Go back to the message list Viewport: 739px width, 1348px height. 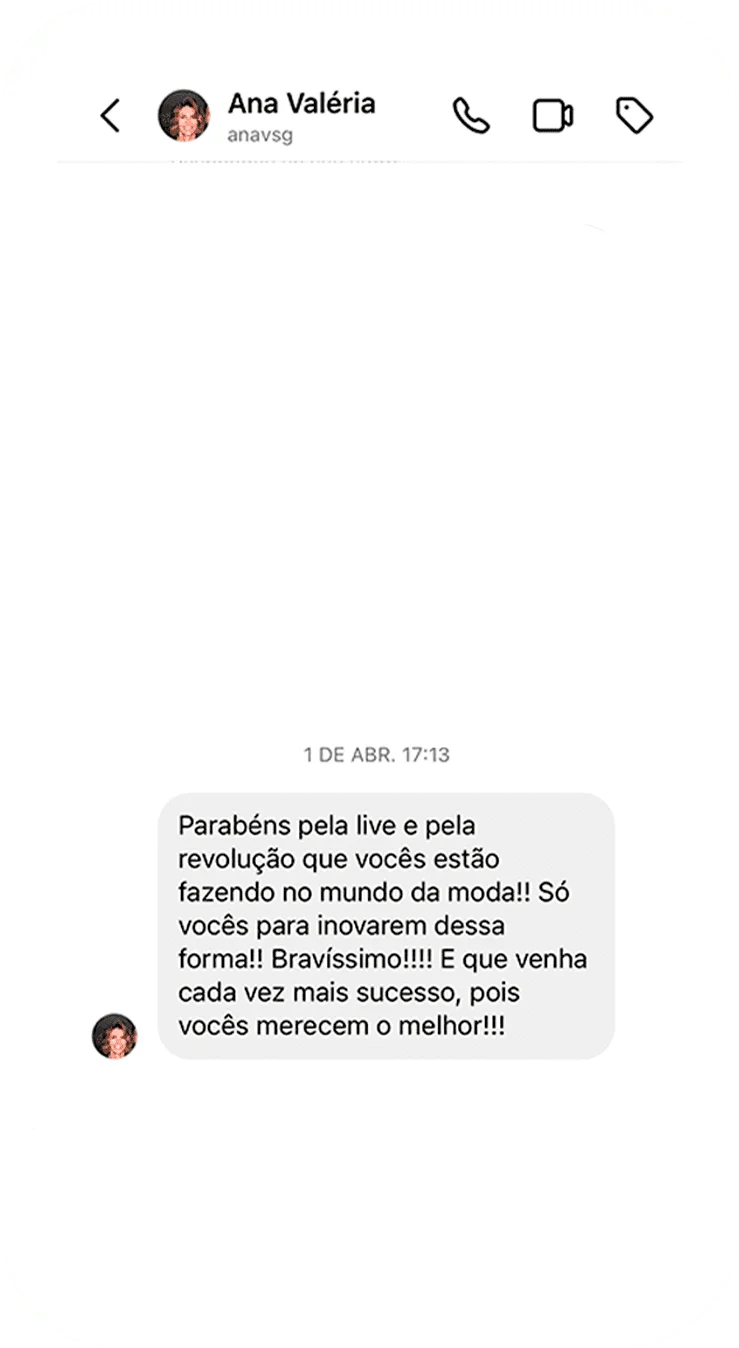point(110,116)
